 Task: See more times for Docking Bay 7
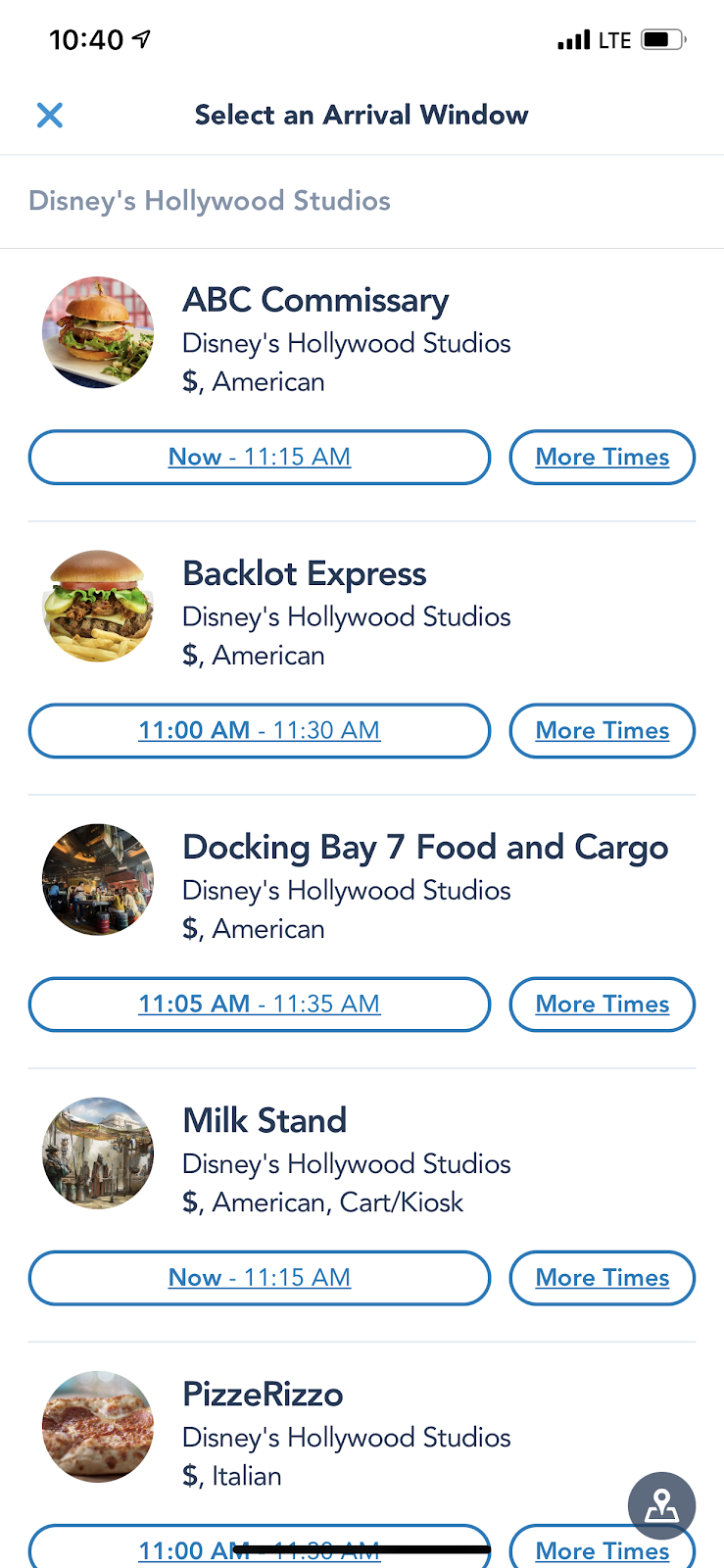(602, 1004)
